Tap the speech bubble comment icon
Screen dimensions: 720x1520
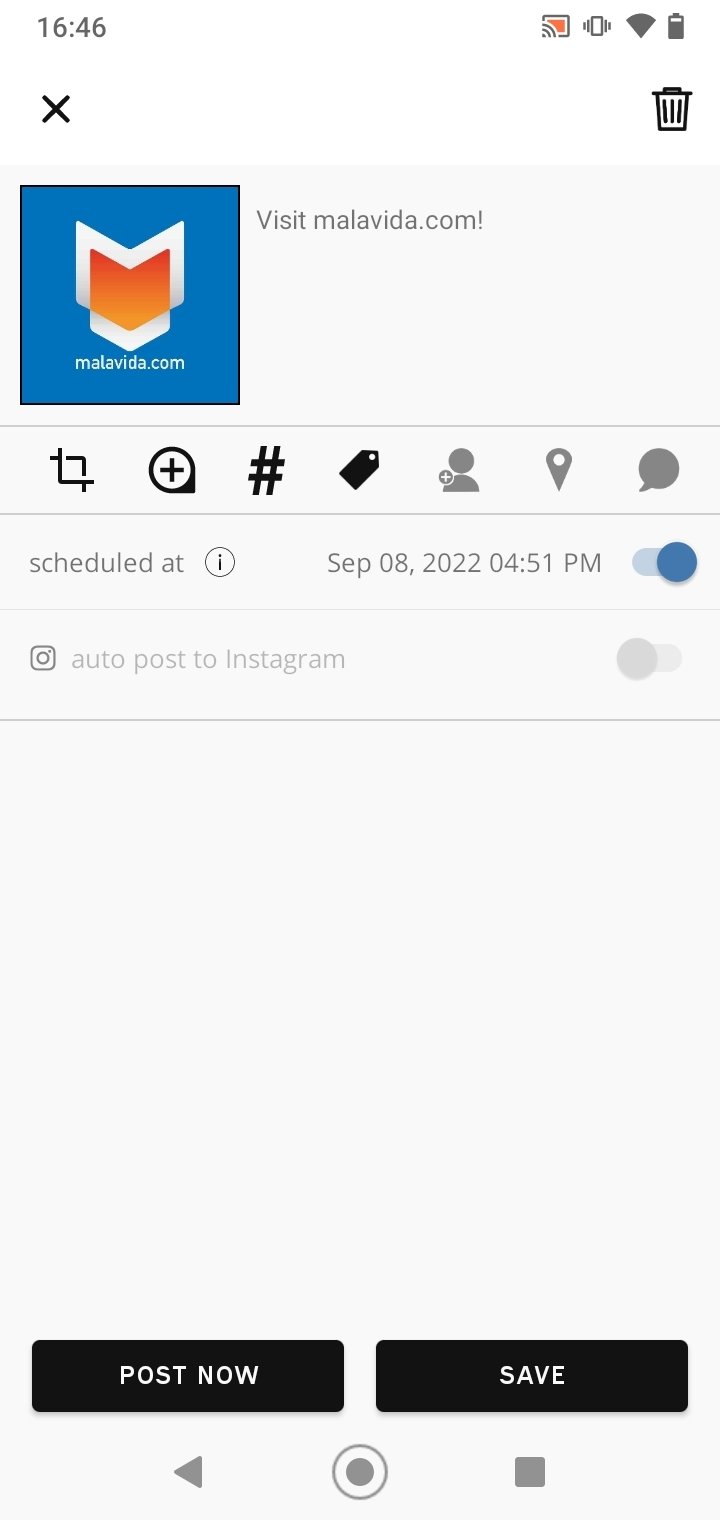coord(658,470)
